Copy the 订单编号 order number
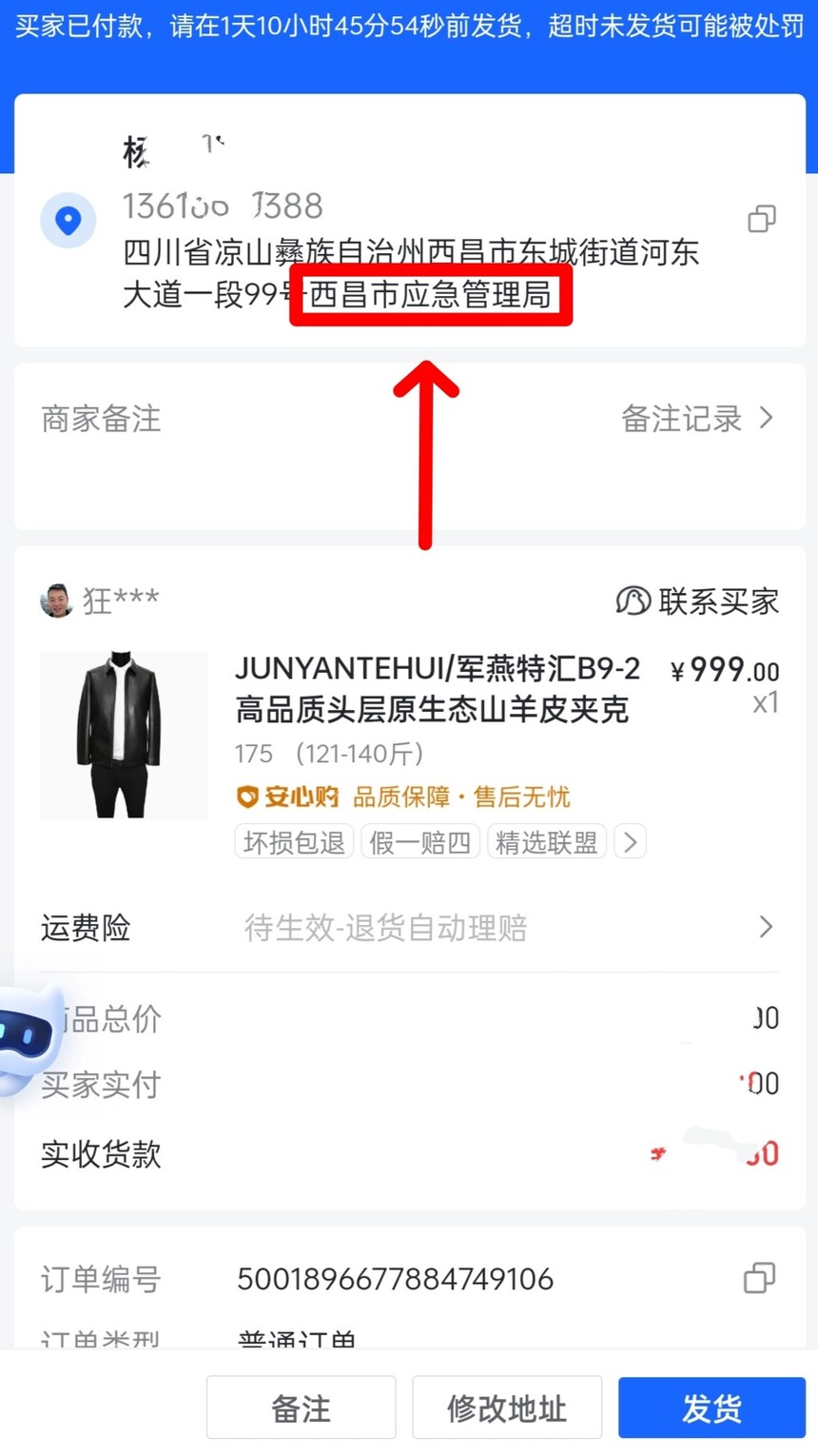 pyautogui.click(x=759, y=1278)
